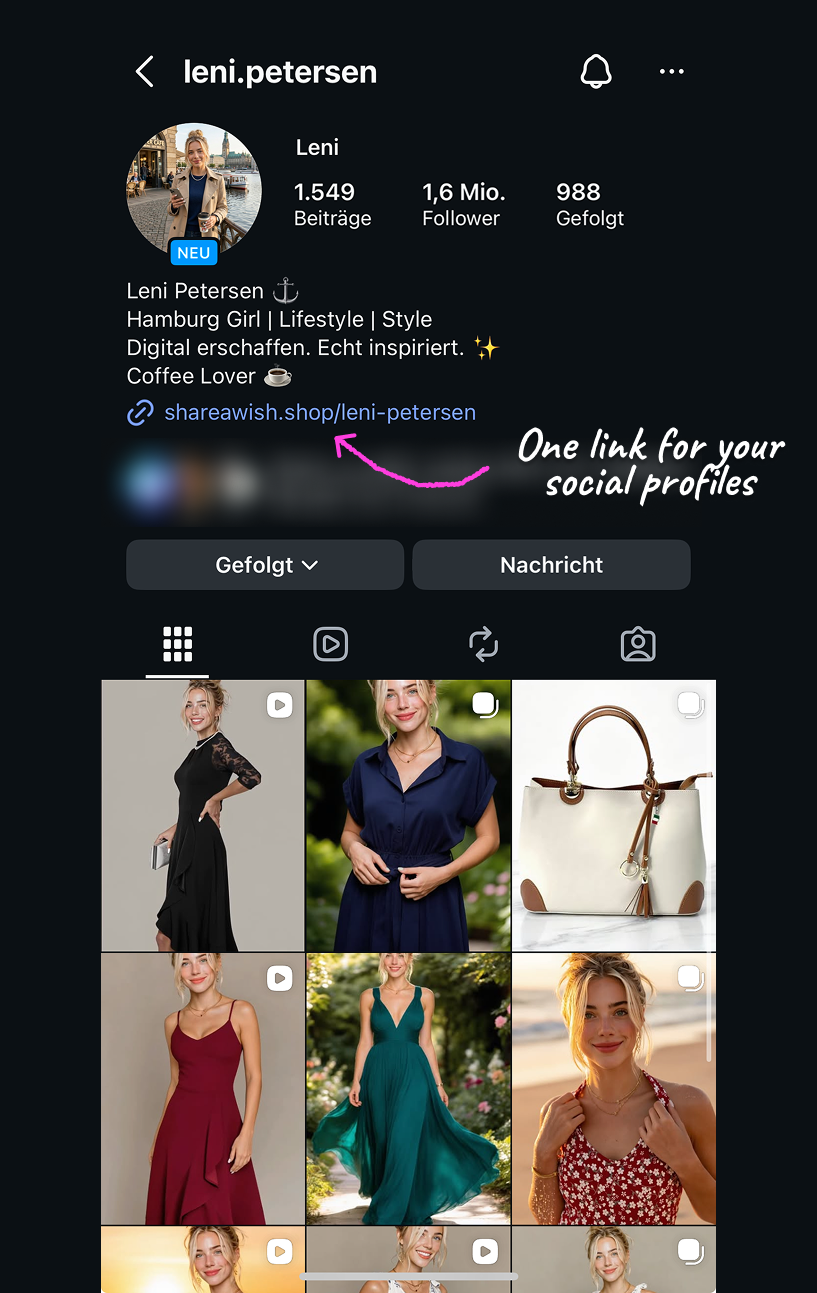Click the link chain icon beside the URL
The width and height of the screenshot is (817, 1293).
coord(140,412)
